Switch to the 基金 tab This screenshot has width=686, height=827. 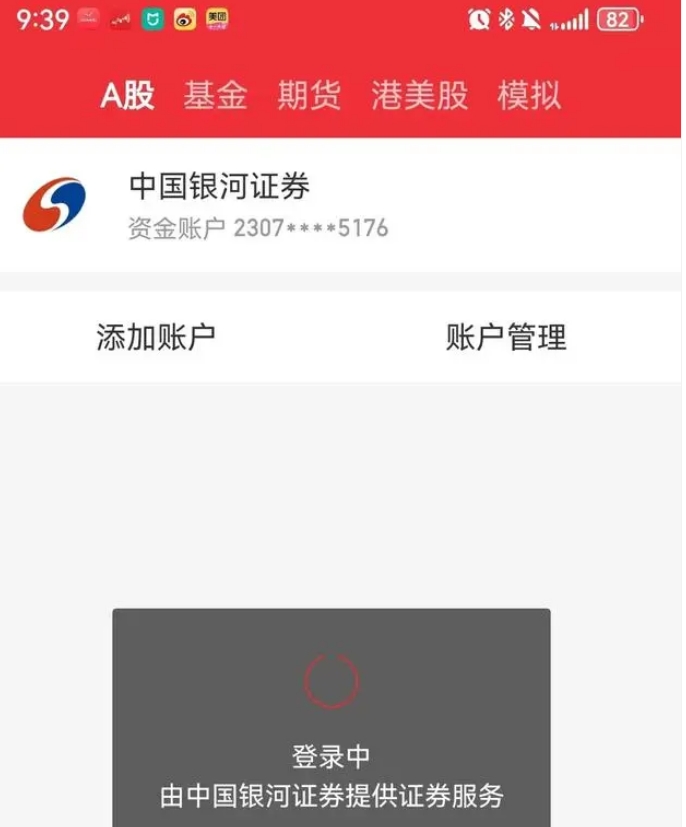(214, 96)
